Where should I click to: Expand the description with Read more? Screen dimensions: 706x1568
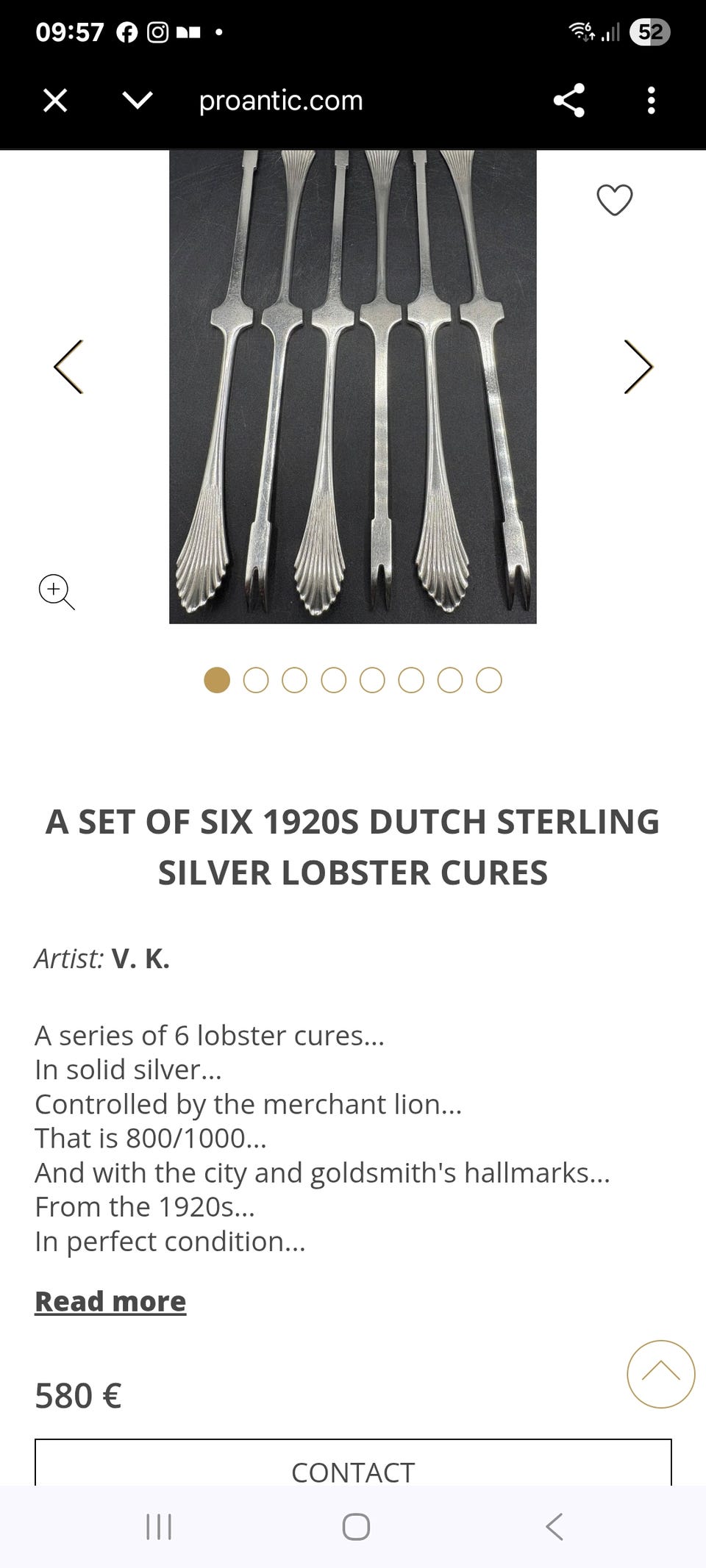[110, 1301]
